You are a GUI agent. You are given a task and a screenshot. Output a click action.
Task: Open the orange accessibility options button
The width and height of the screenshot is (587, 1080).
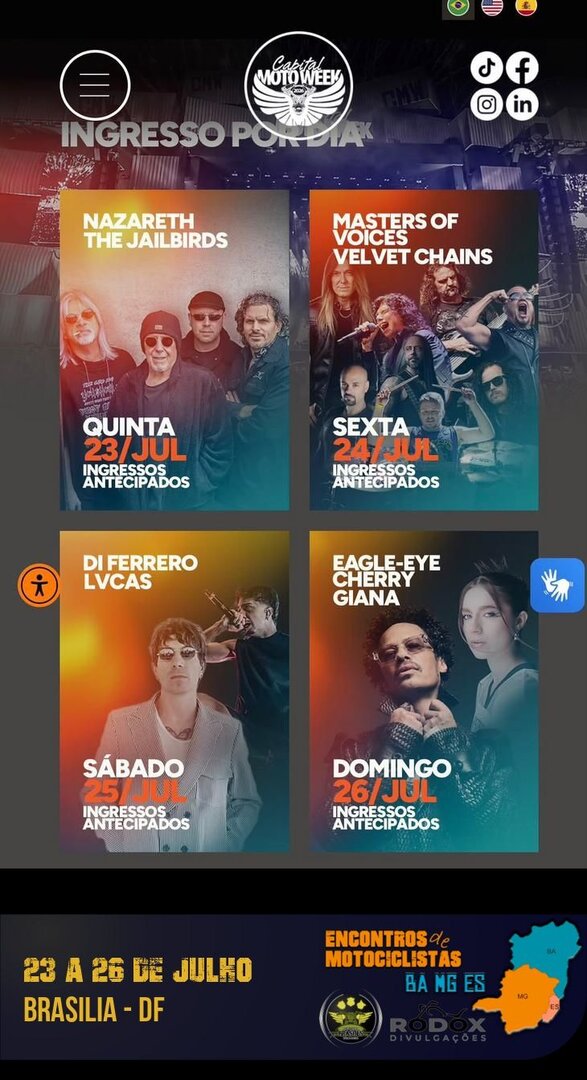[x=39, y=585]
